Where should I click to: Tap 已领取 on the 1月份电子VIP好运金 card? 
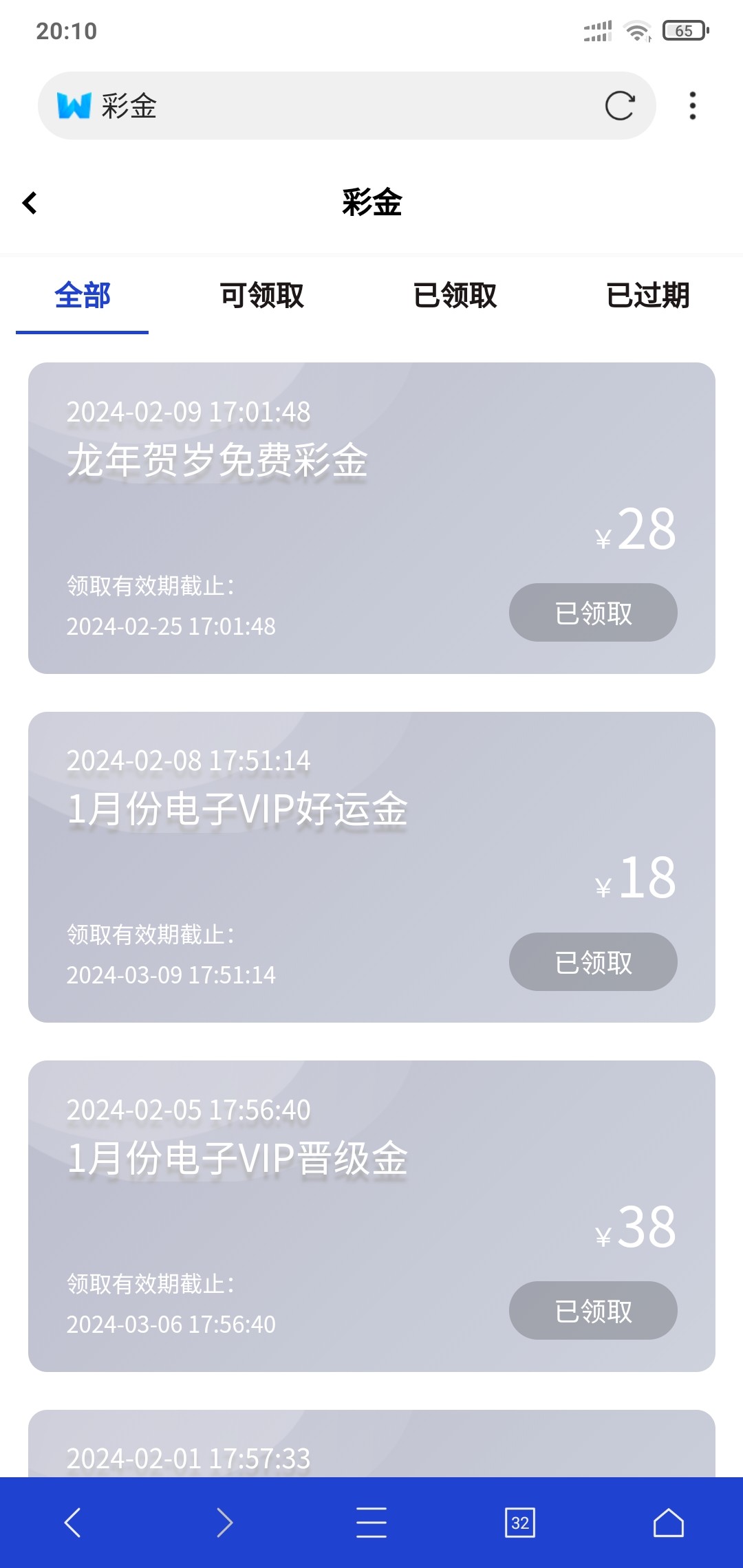[593, 961]
